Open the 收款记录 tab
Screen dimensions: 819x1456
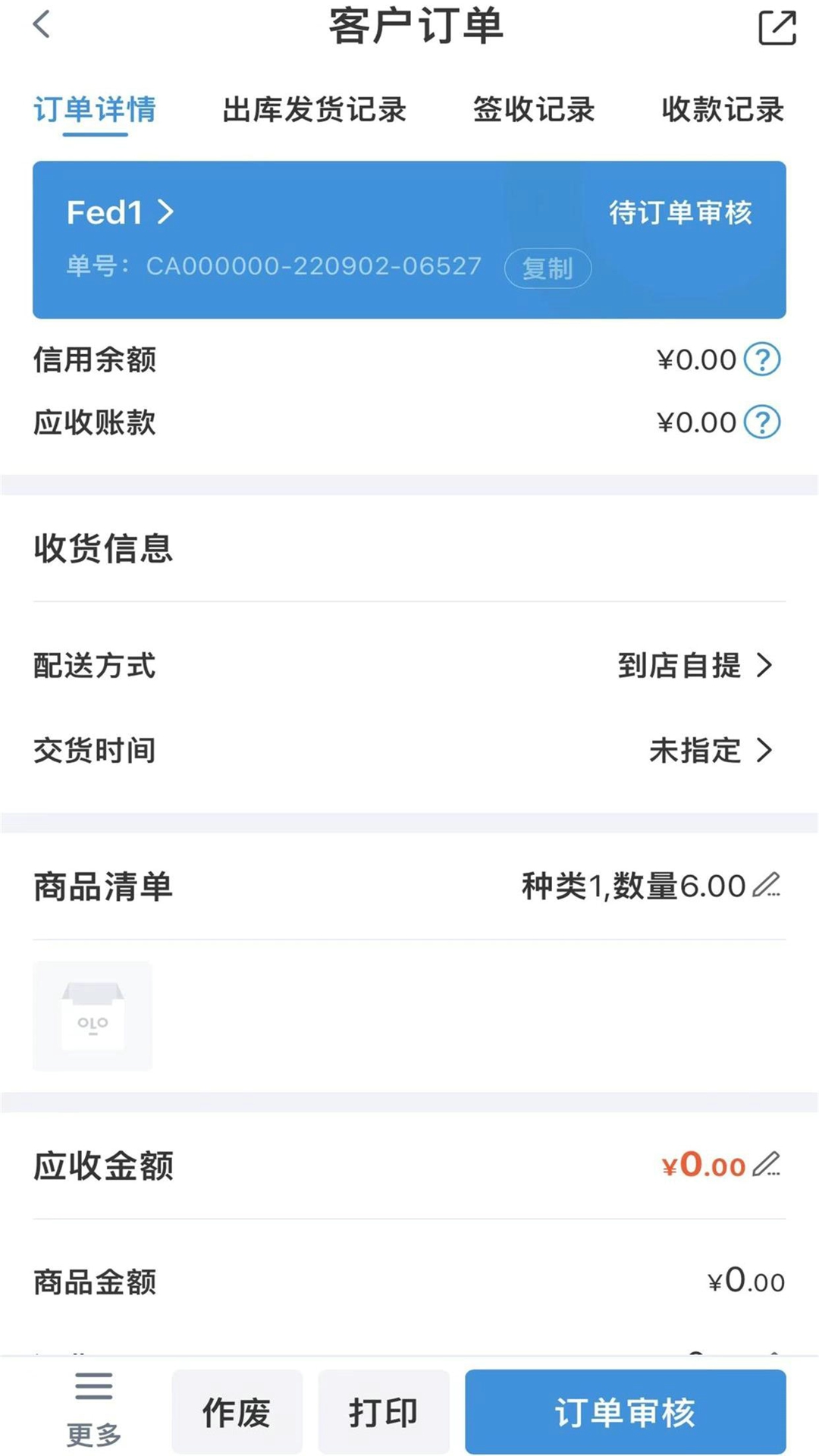pyautogui.click(x=722, y=110)
